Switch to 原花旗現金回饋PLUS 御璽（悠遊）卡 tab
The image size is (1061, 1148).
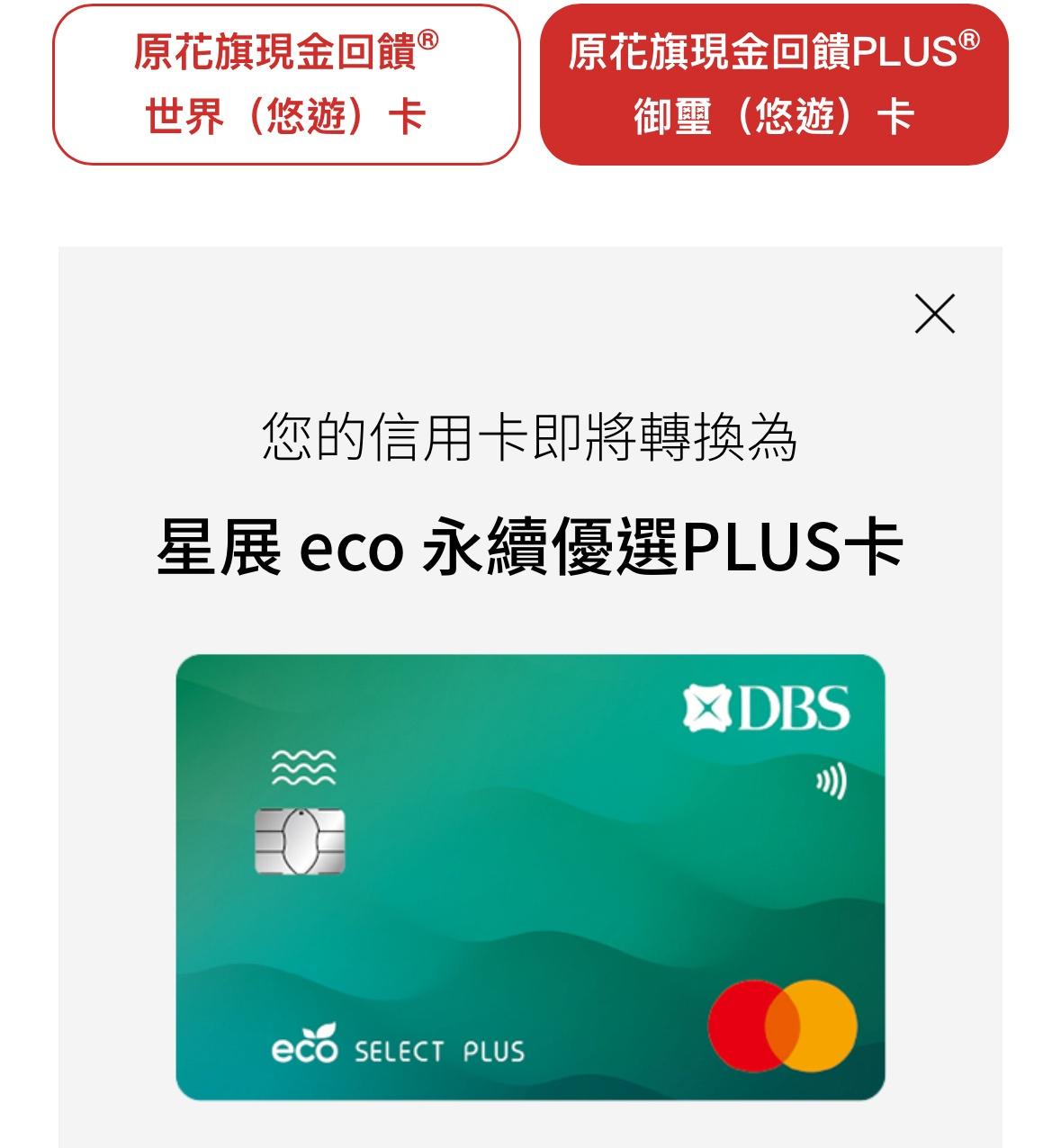[x=773, y=85]
